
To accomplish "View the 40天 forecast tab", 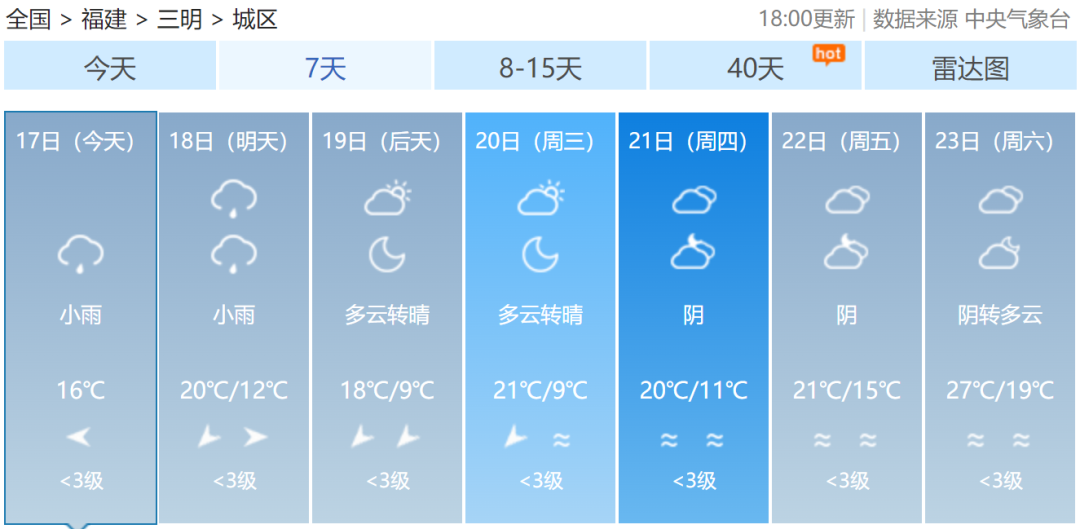I will point(756,68).
